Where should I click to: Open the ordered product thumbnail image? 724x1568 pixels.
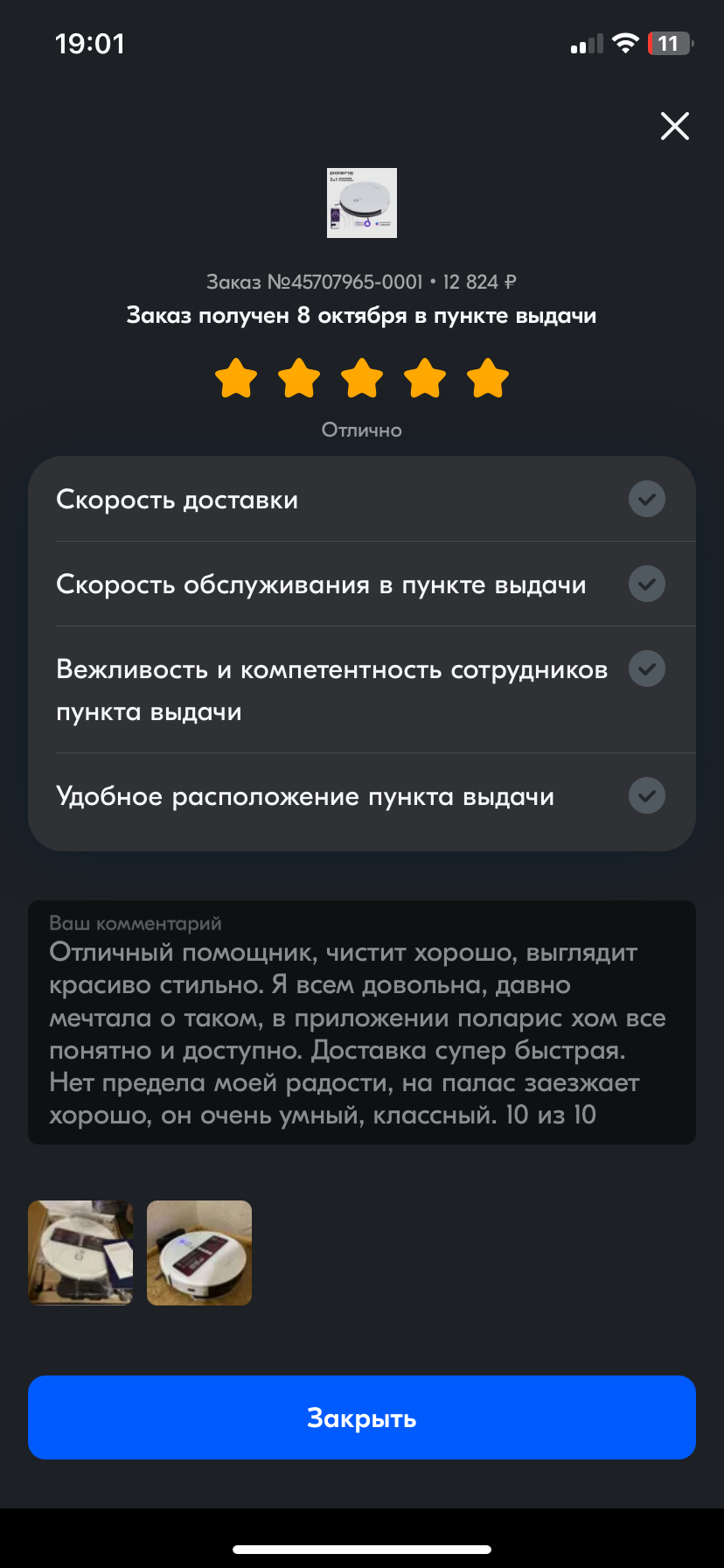pyautogui.click(x=362, y=203)
